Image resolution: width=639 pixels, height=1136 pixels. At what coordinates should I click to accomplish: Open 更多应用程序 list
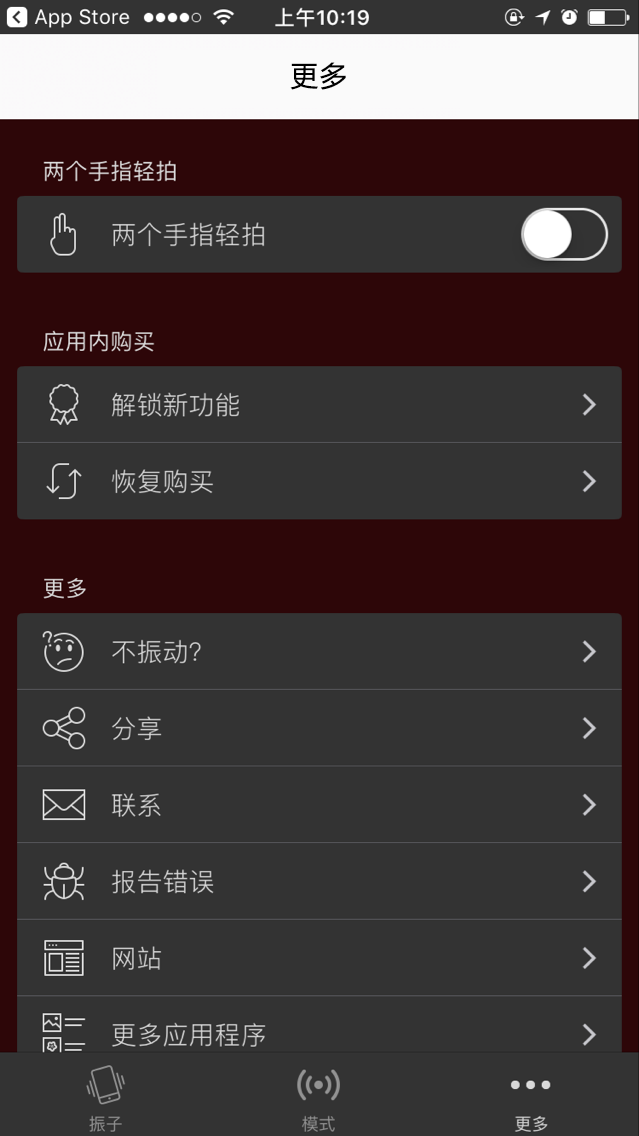click(x=320, y=1024)
